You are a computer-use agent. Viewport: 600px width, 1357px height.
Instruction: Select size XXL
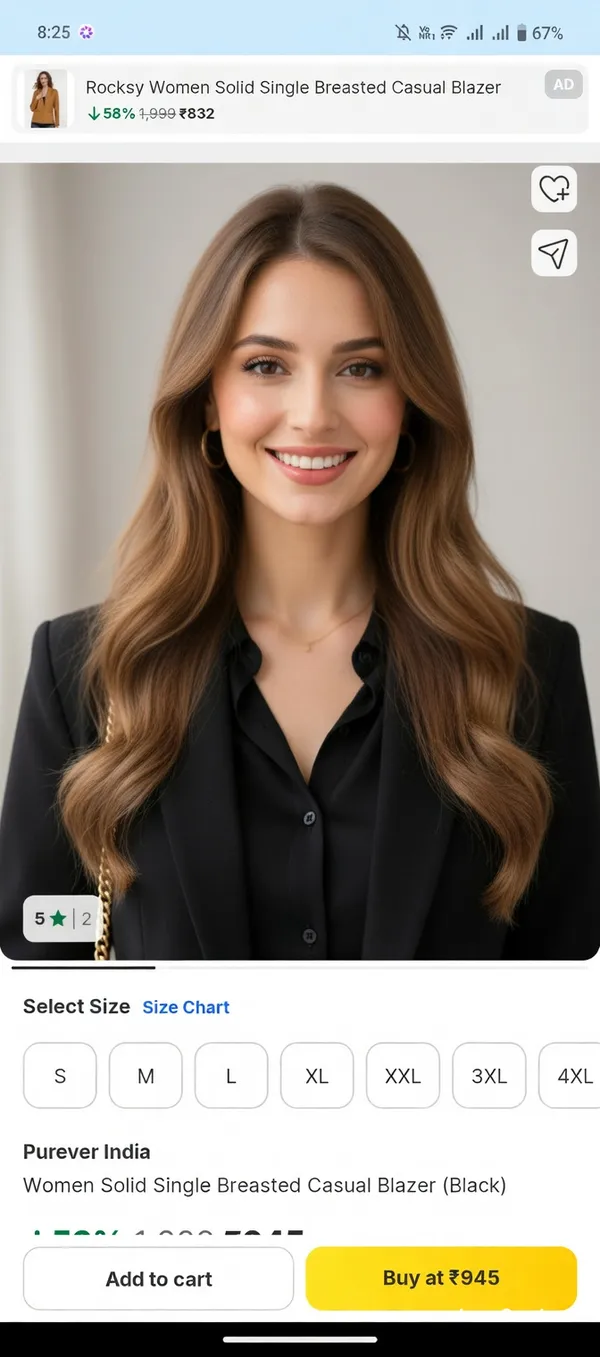pos(403,1076)
